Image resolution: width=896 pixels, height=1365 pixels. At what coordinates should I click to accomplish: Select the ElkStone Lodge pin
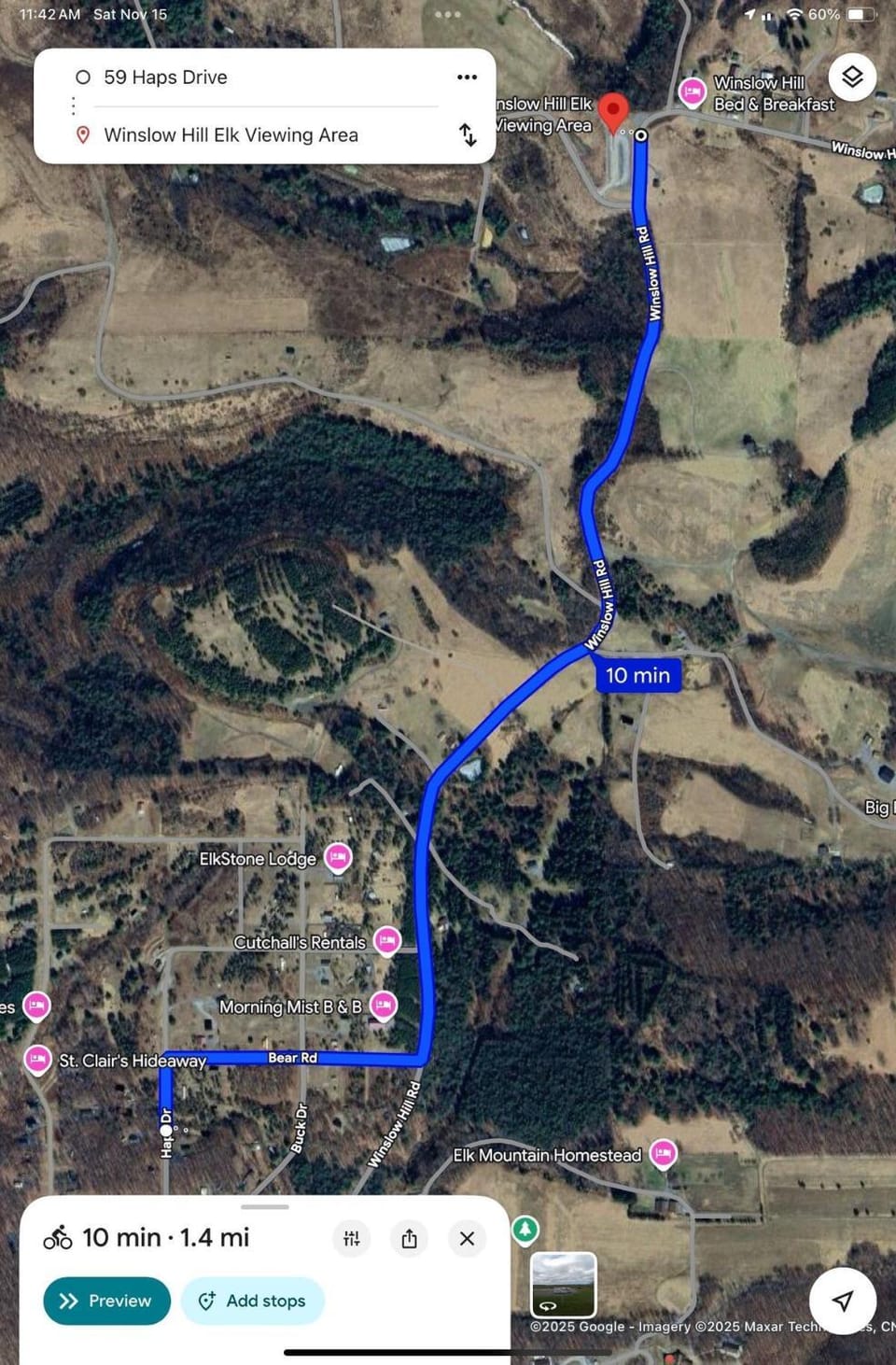(x=338, y=856)
